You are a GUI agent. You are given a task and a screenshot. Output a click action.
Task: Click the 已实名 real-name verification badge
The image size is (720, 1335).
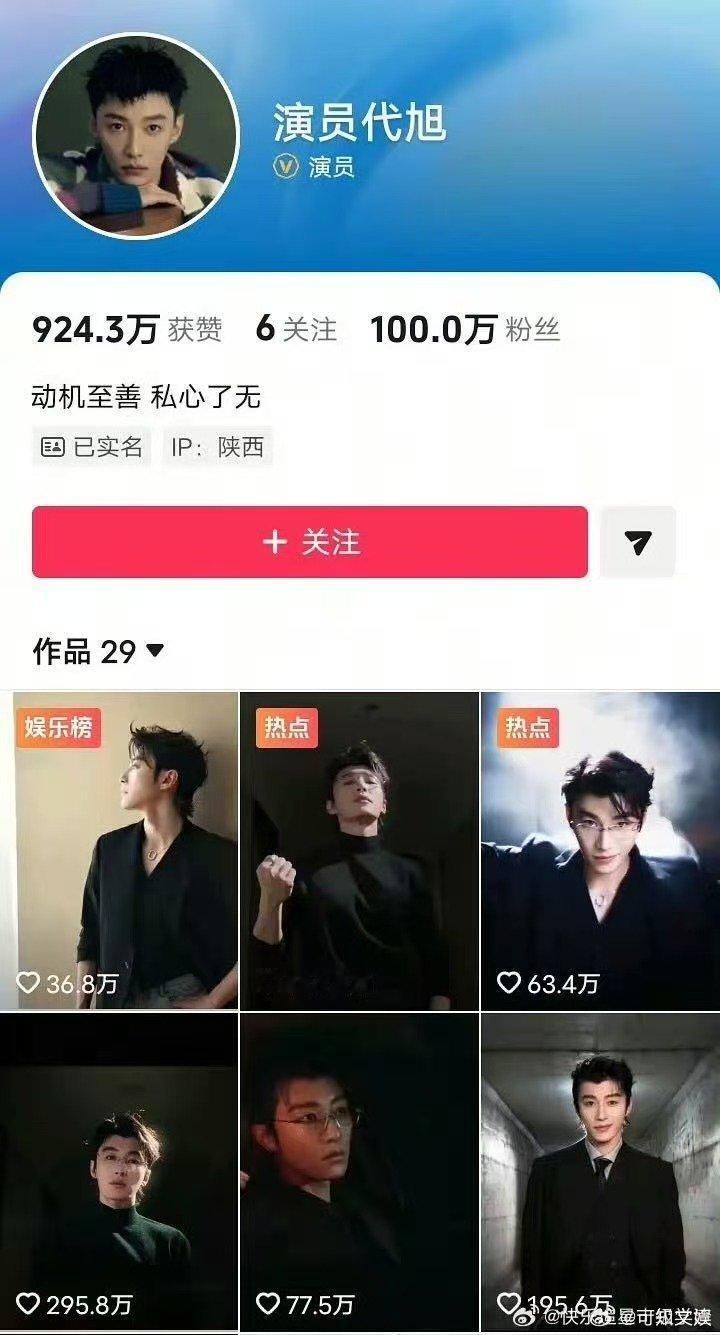point(91,447)
